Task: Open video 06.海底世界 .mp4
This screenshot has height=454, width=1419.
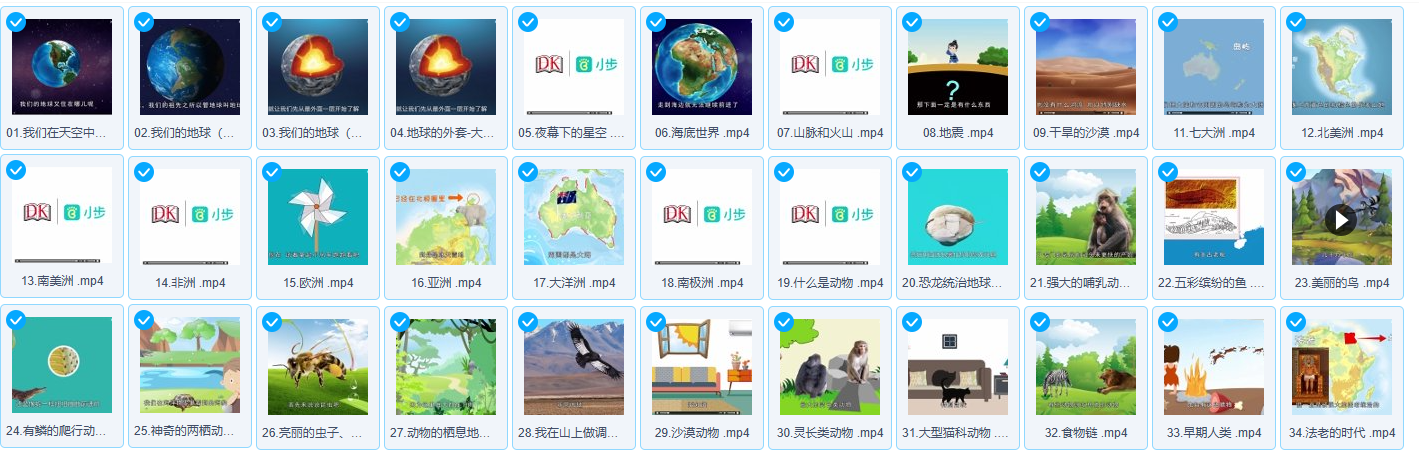Action: pyautogui.click(x=702, y=67)
